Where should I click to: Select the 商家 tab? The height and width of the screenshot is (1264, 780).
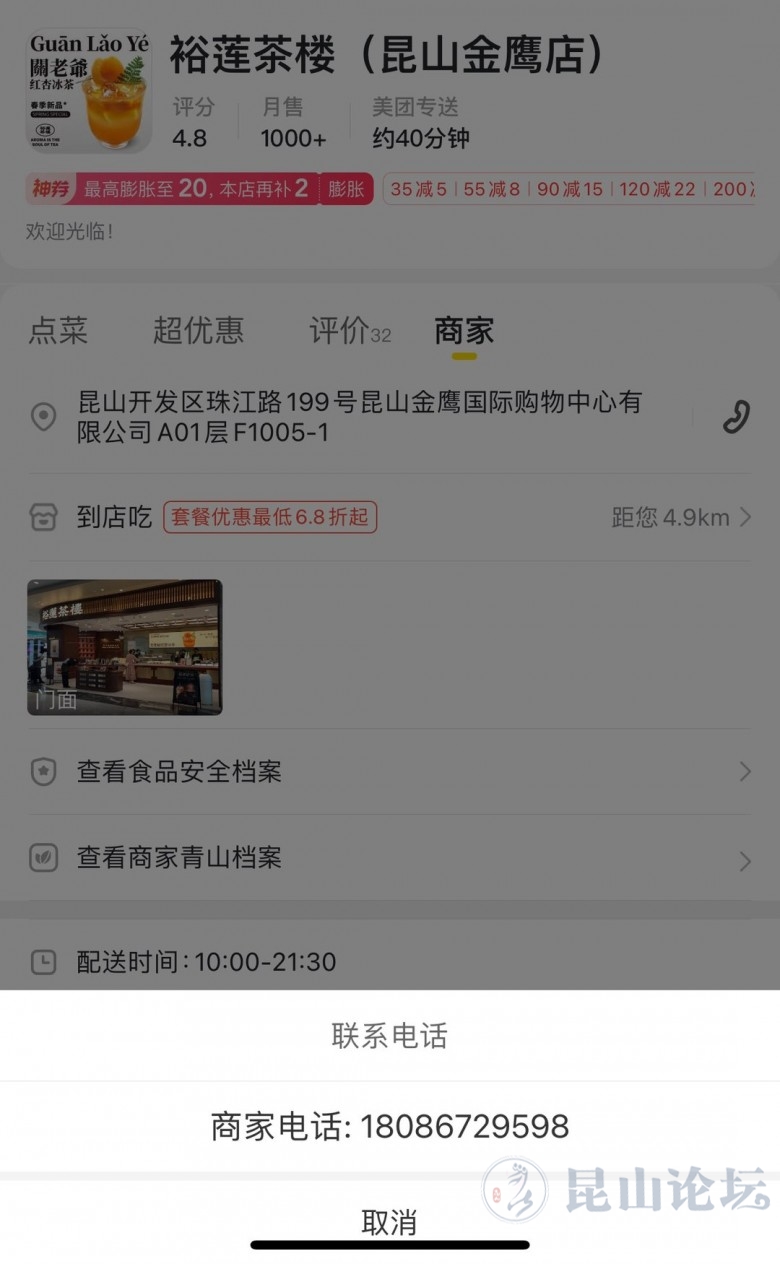(x=464, y=330)
